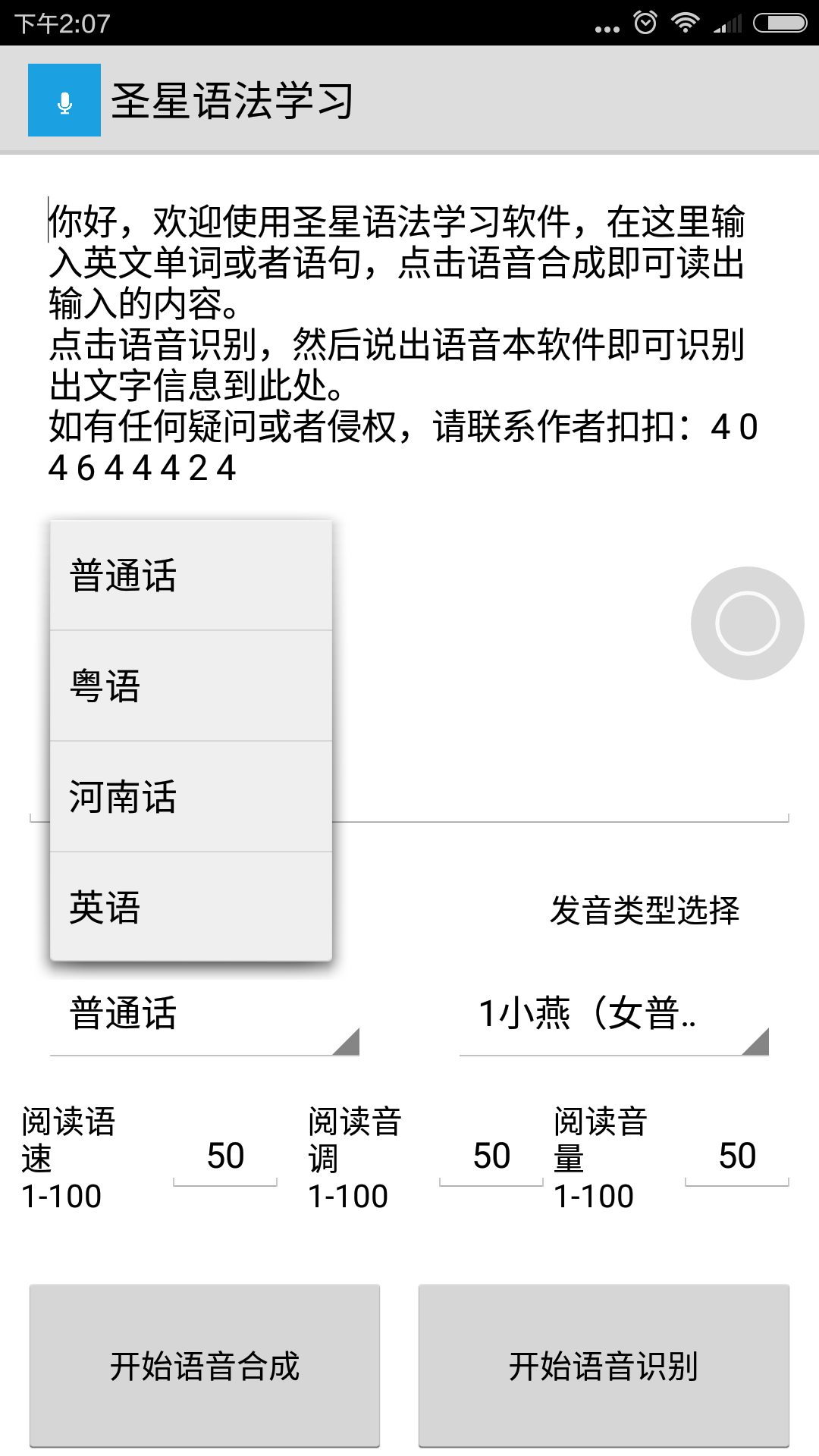Image resolution: width=819 pixels, height=1456 pixels.
Task: Select 普通话 from the dropdown list
Action: (191, 576)
